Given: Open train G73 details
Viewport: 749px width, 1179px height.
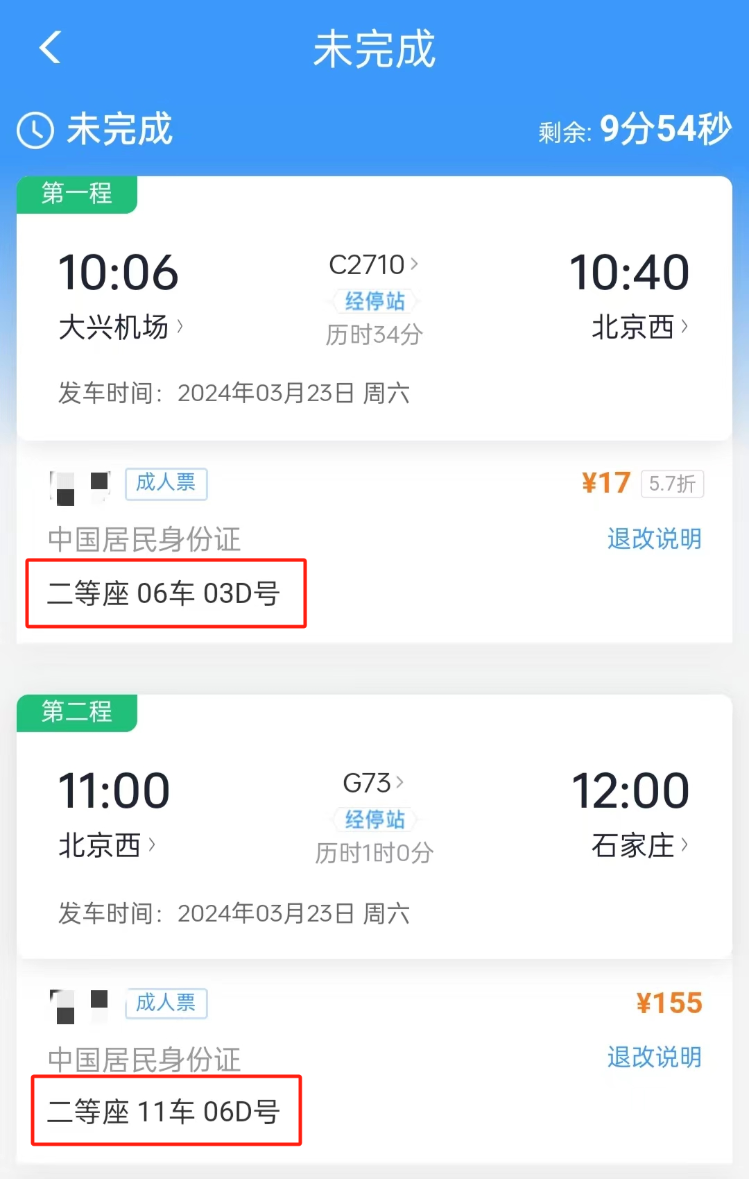Looking at the screenshot, I should tap(373, 783).
